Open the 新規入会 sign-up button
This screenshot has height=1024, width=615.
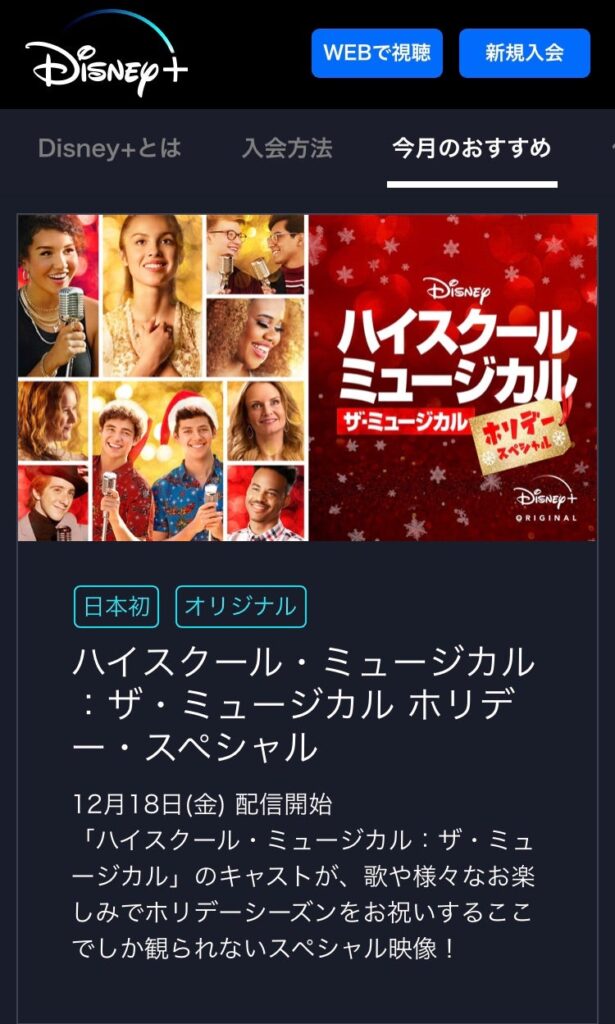pyautogui.click(x=524, y=53)
